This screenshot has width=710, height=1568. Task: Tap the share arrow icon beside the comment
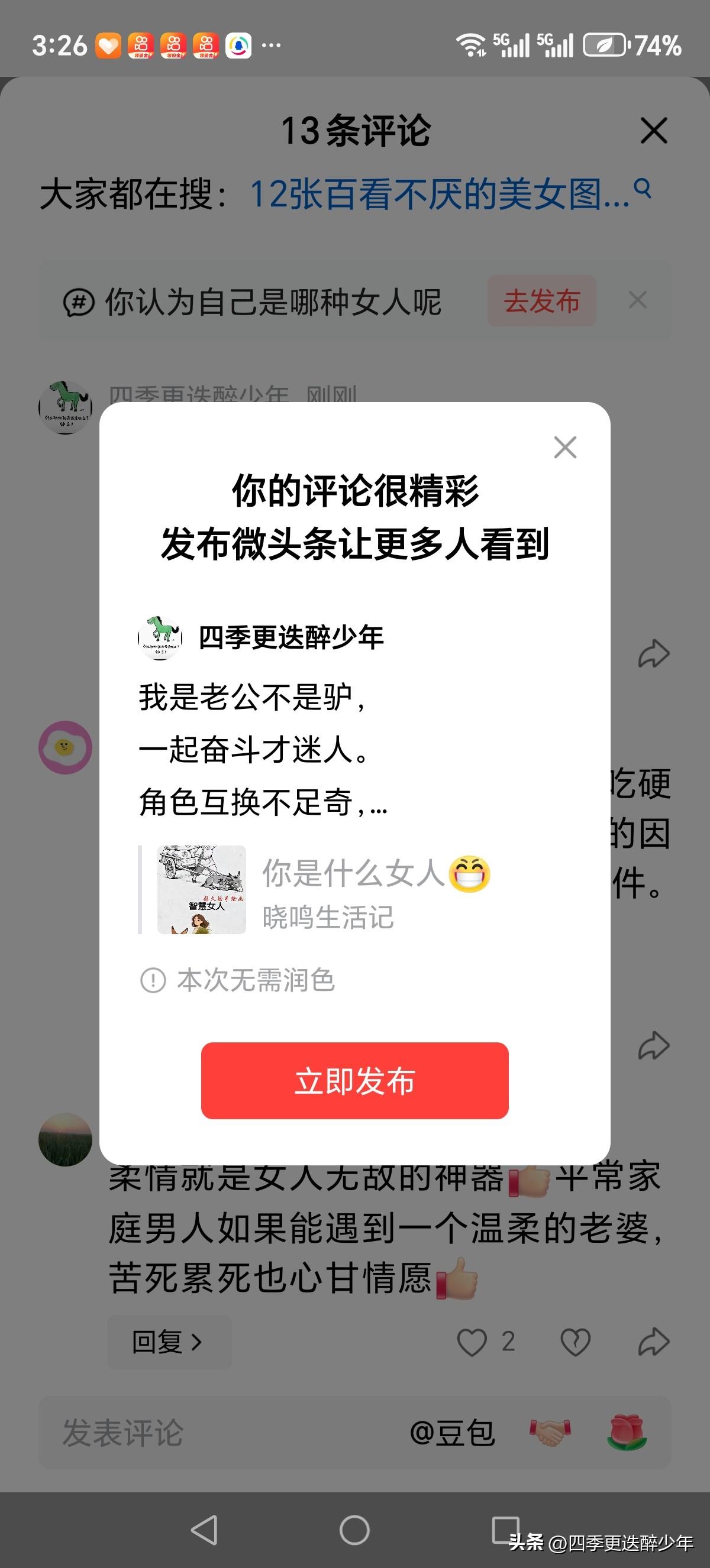[x=653, y=655]
